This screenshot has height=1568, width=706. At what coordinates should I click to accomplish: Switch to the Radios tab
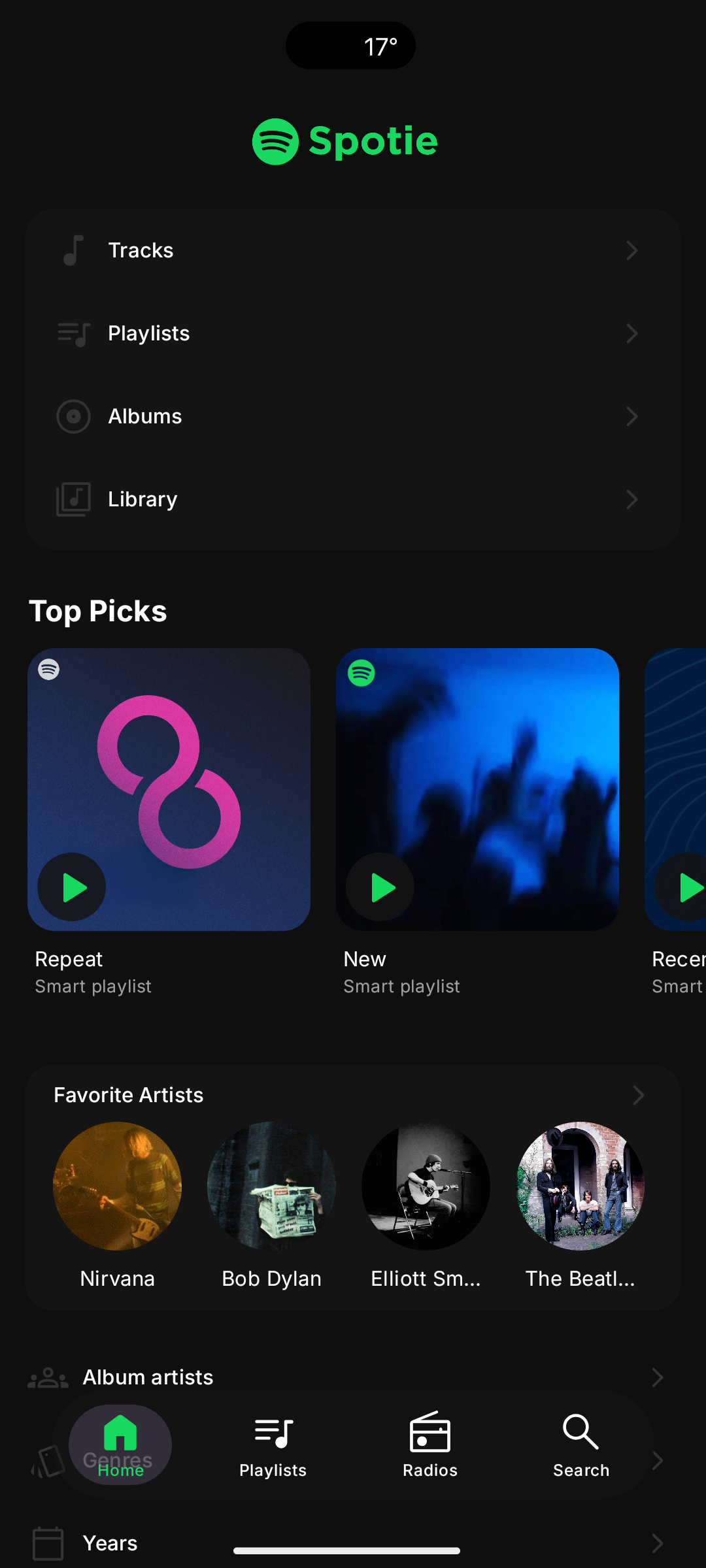tap(430, 1445)
